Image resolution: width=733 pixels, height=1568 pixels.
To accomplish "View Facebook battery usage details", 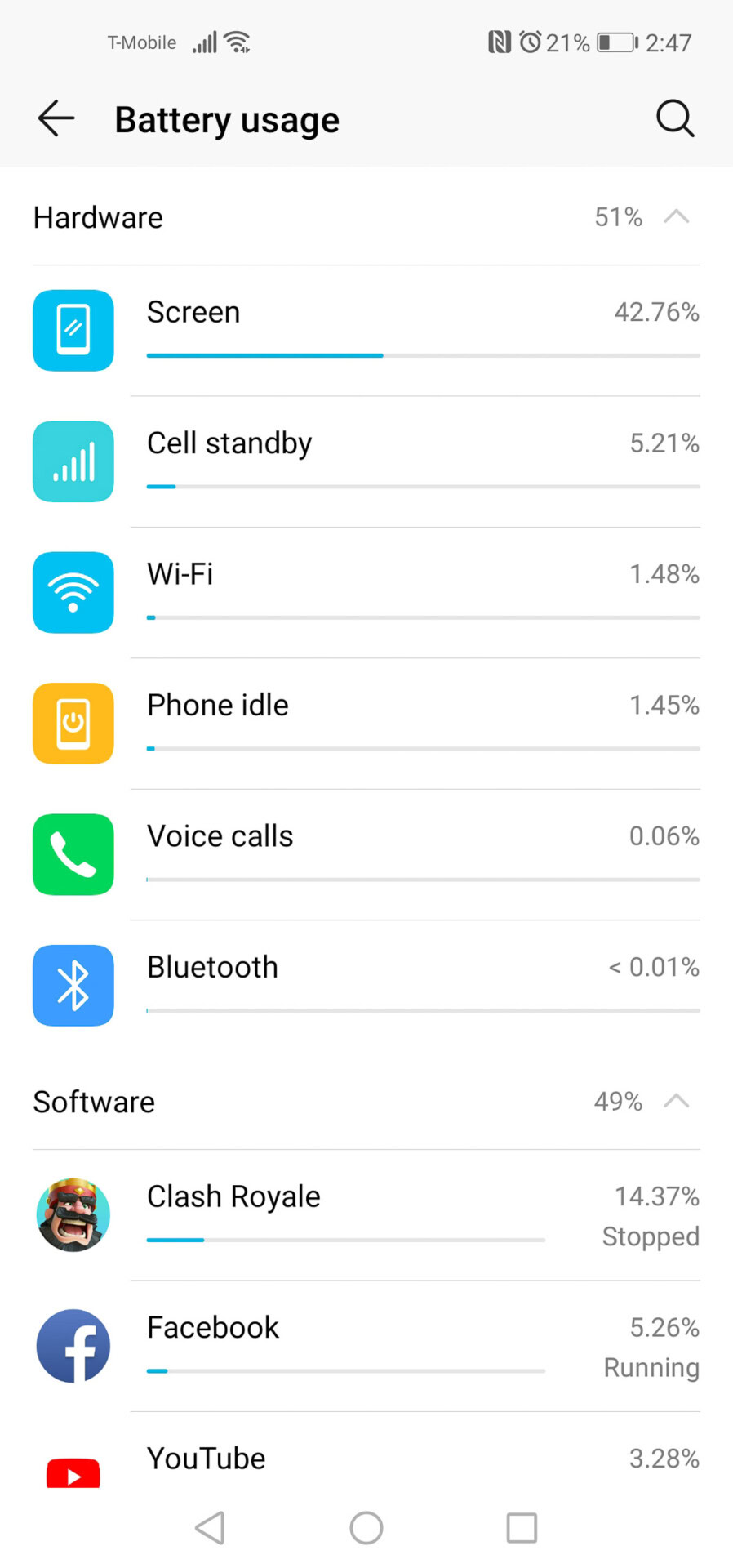I will point(366,1345).
